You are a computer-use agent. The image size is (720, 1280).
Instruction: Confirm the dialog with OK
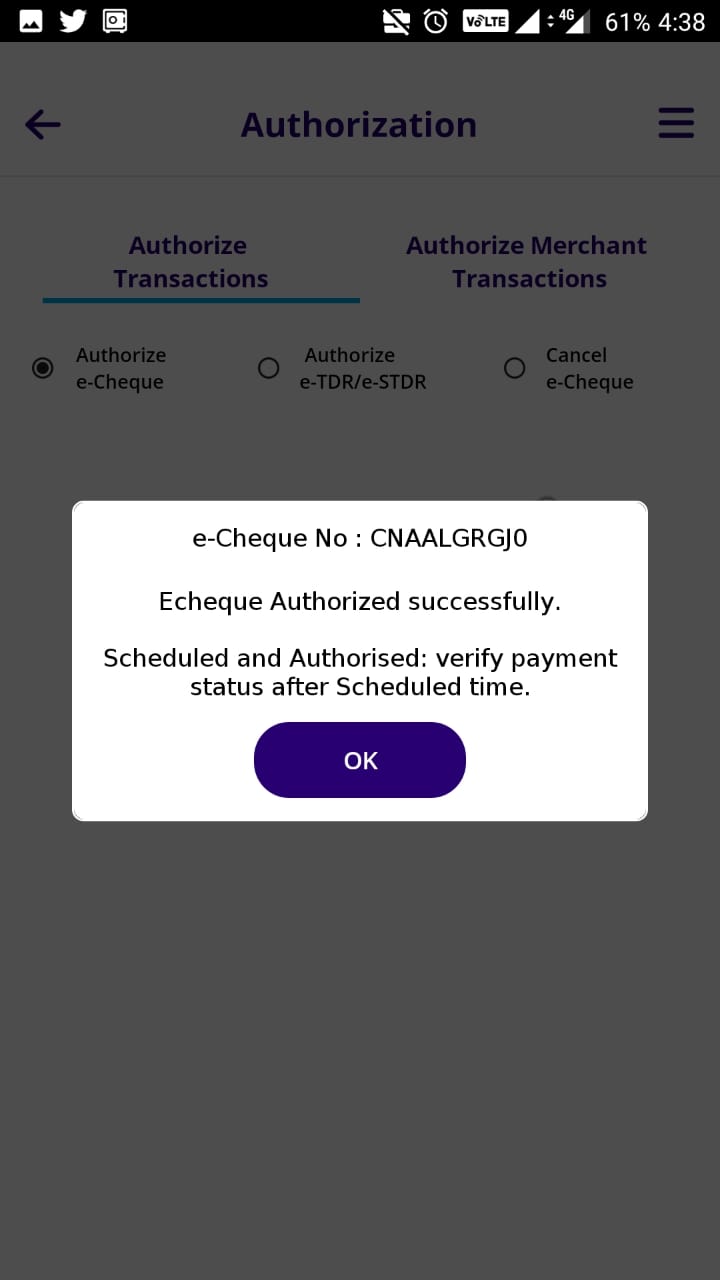pyautogui.click(x=360, y=760)
